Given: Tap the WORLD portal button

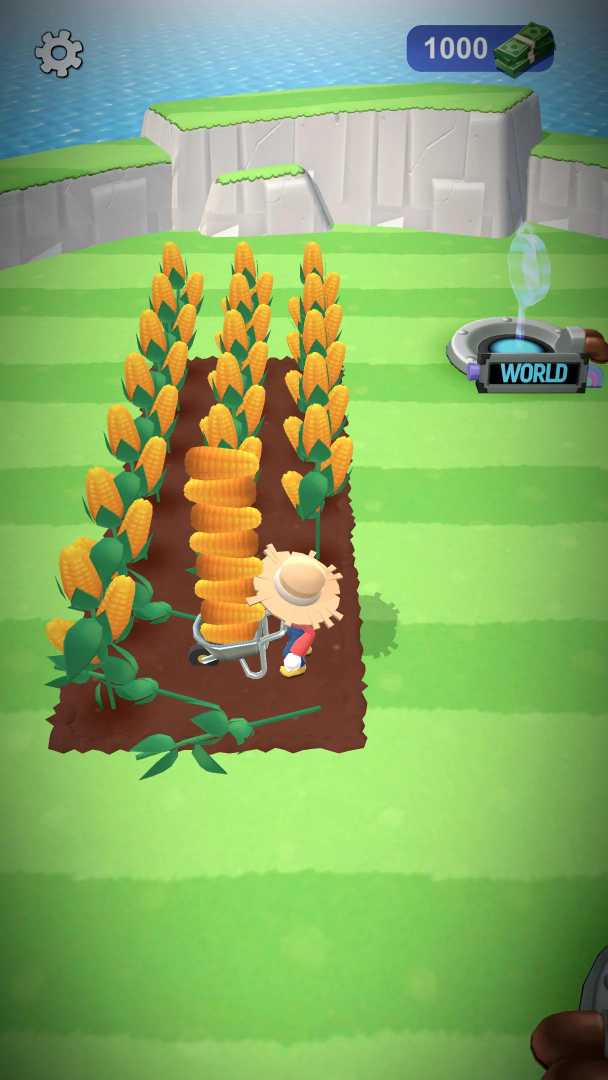Looking at the screenshot, I should (x=533, y=372).
